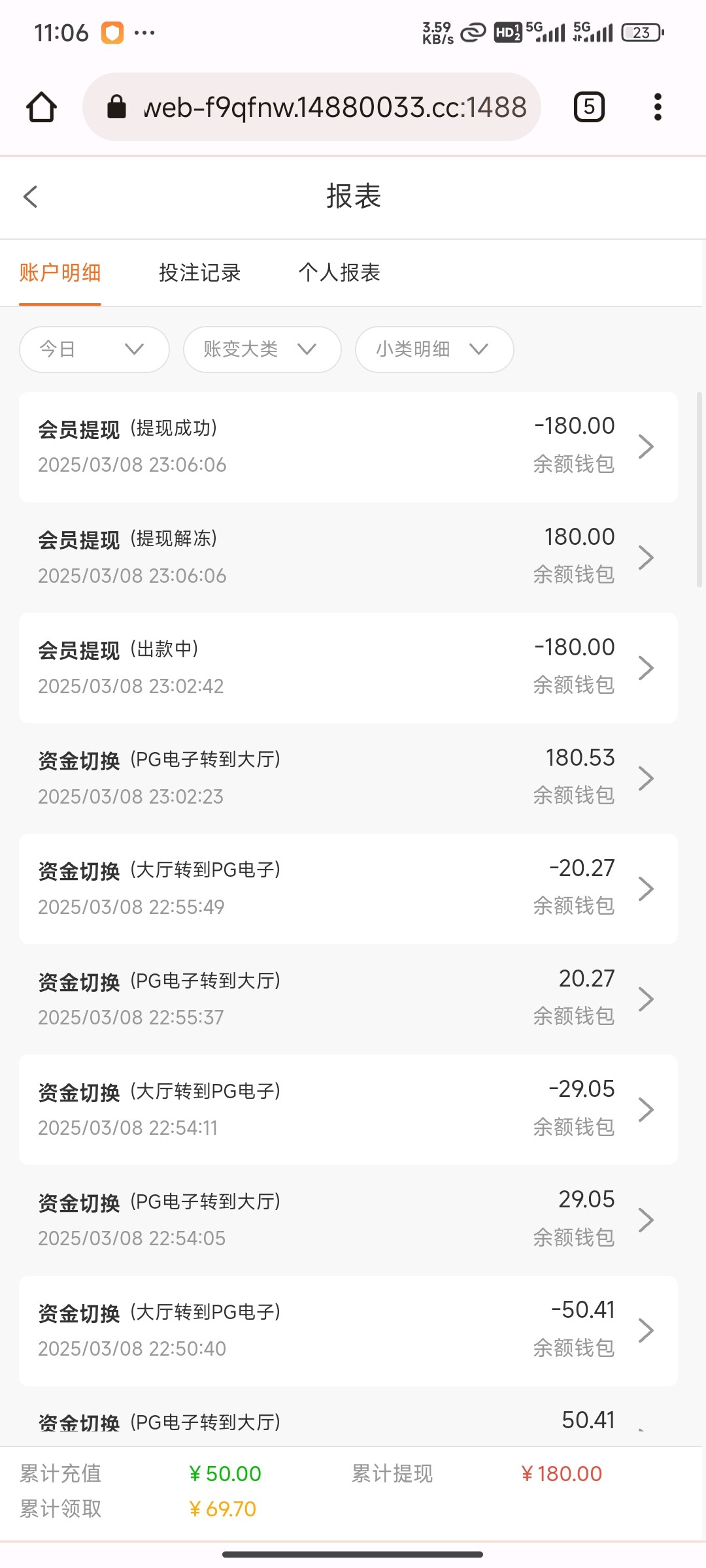The width and height of the screenshot is (706, 1568).
Task: View the 29.05 transfer at 22:54:05
Action: pyautogui.click(x=348, y=1220)
